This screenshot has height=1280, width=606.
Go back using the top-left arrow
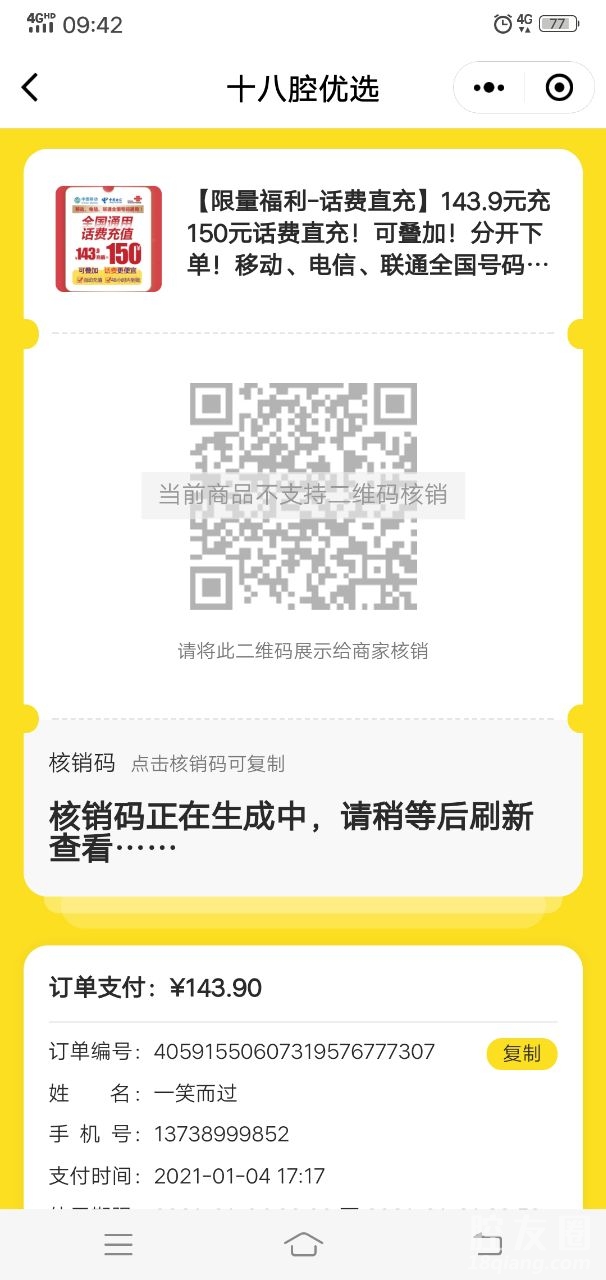(31, 88)
